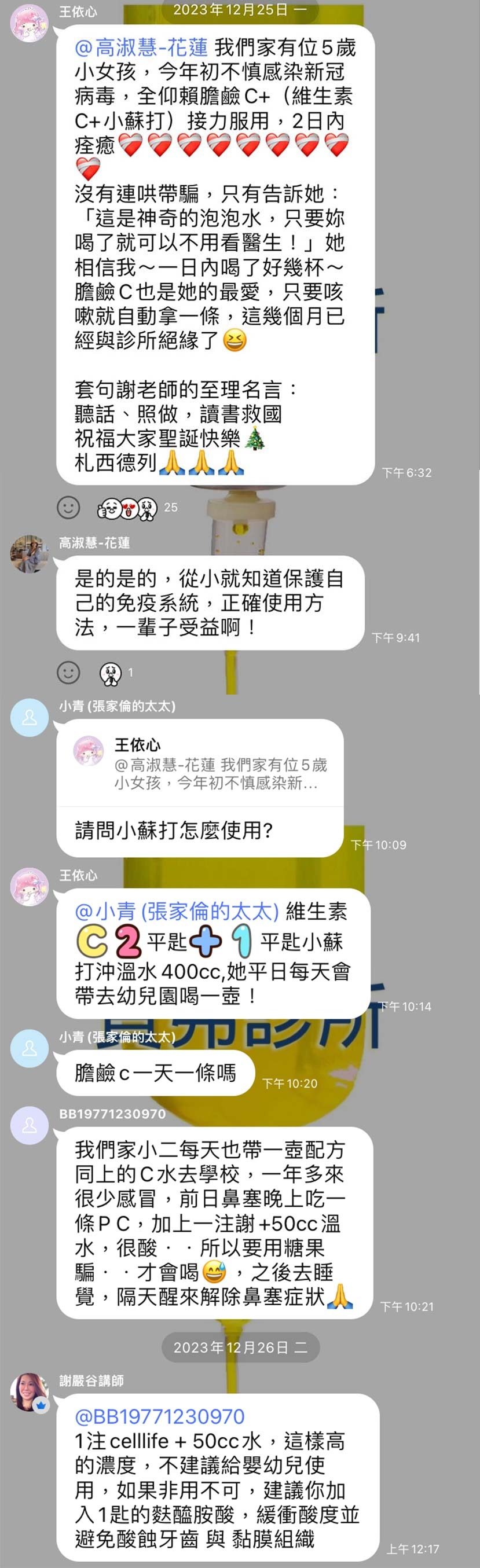The image size is (480, 1568).
Task: Add a reaction to 高淑慧-花蓮's message
Action: click(x=68, y=673)
